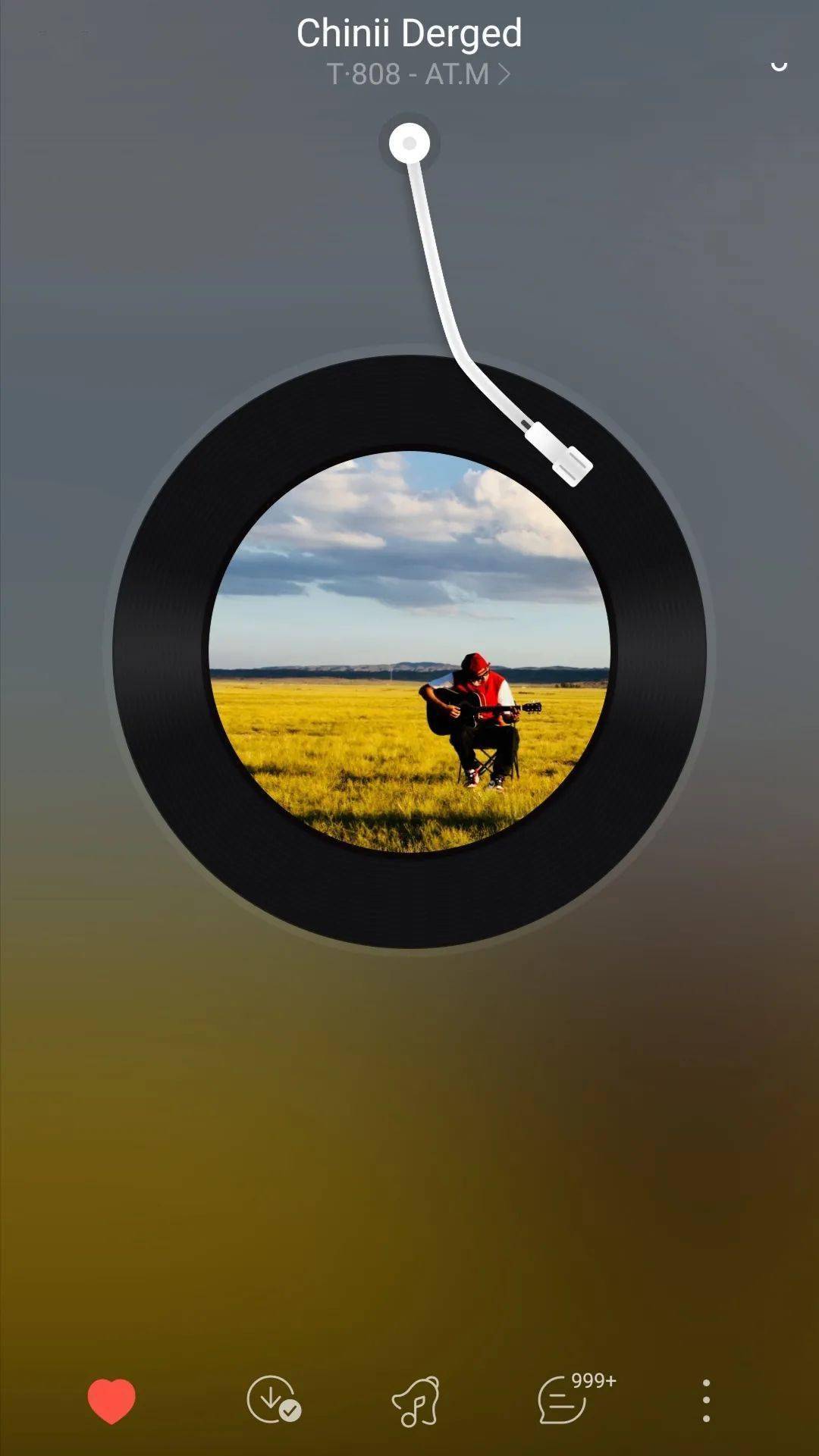Tap the vinyl album cover
819x1456 pixels.
pyautogui.click(x=409, y=652)
